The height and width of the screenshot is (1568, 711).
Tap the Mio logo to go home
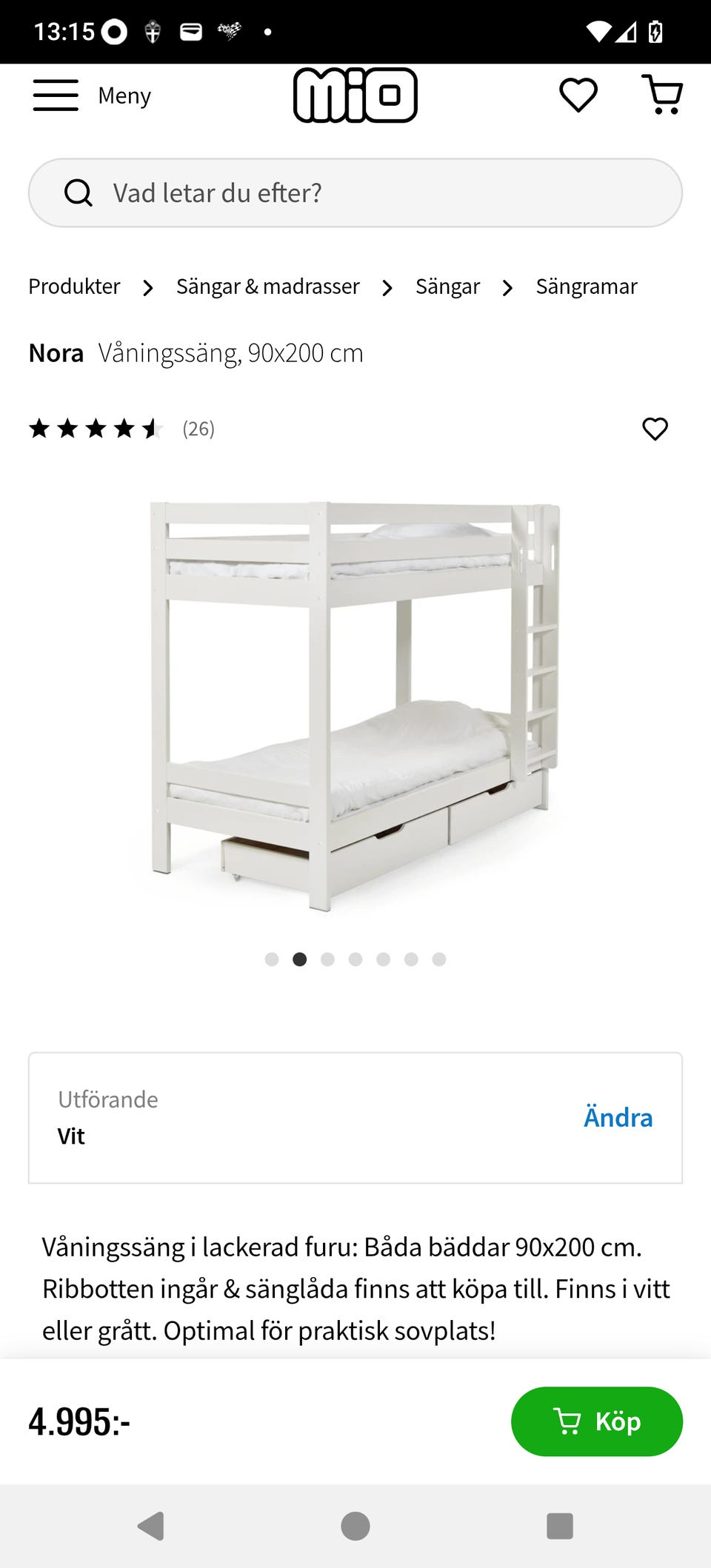[355, 95]
